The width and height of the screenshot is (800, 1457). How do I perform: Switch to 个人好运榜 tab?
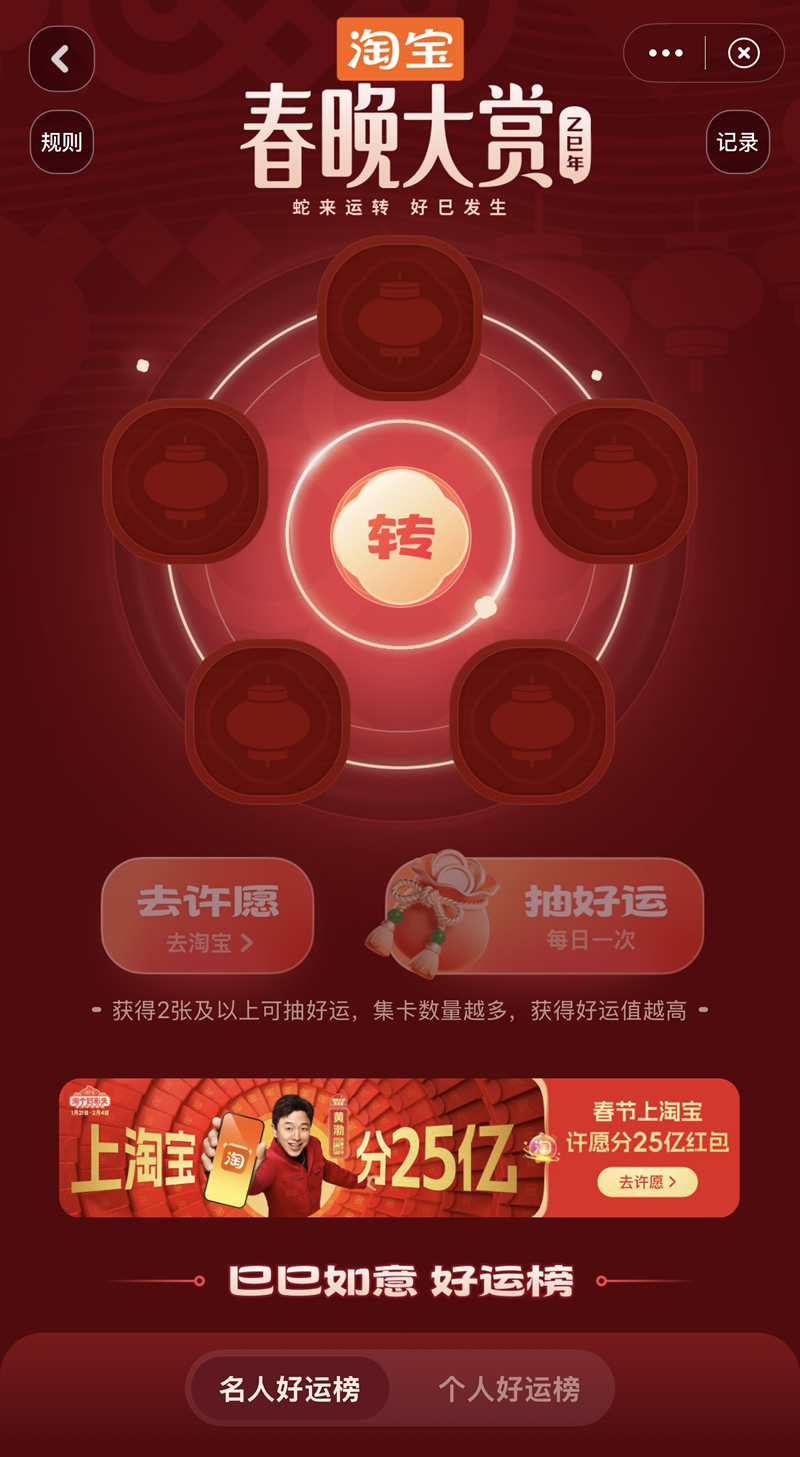pos(508,1389)
